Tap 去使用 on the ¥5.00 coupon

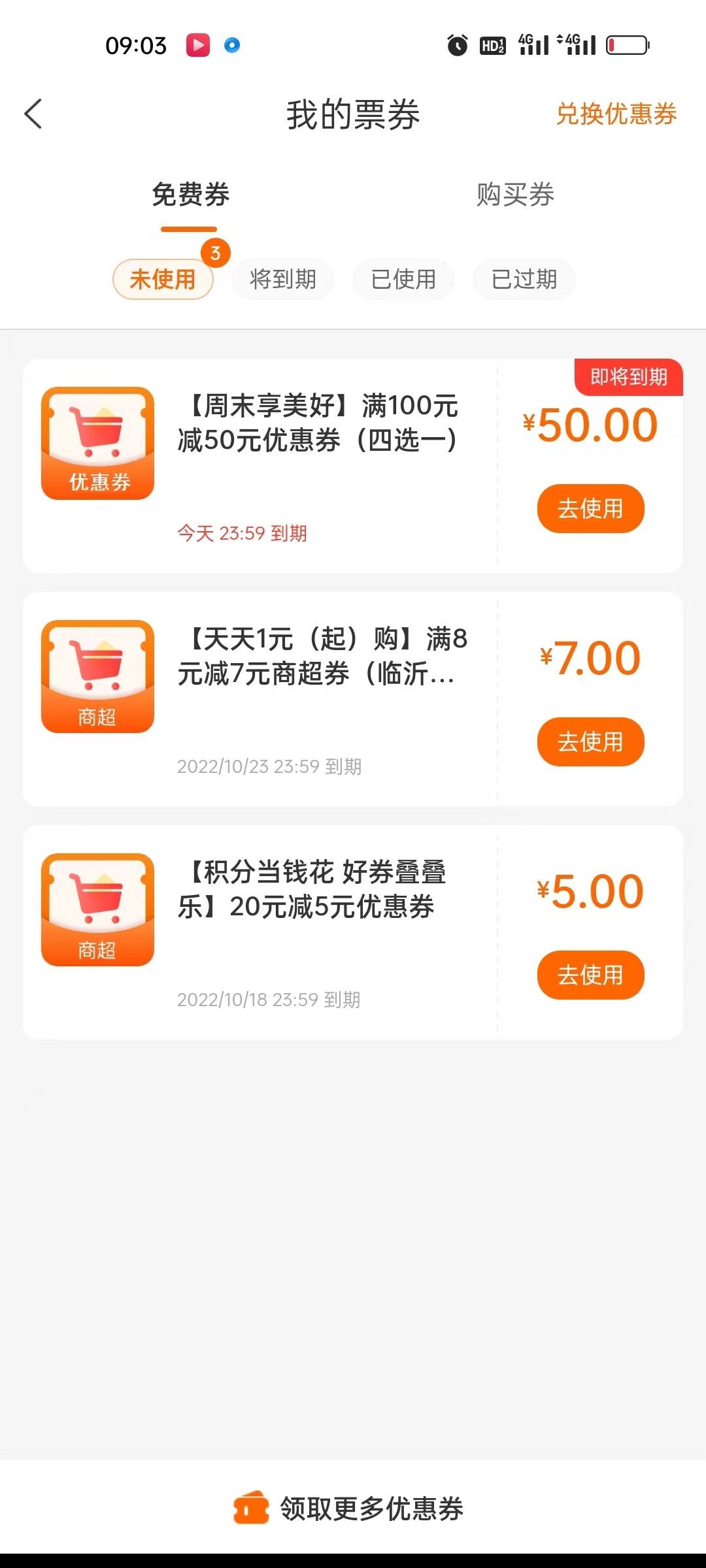[x=590, y=975]
